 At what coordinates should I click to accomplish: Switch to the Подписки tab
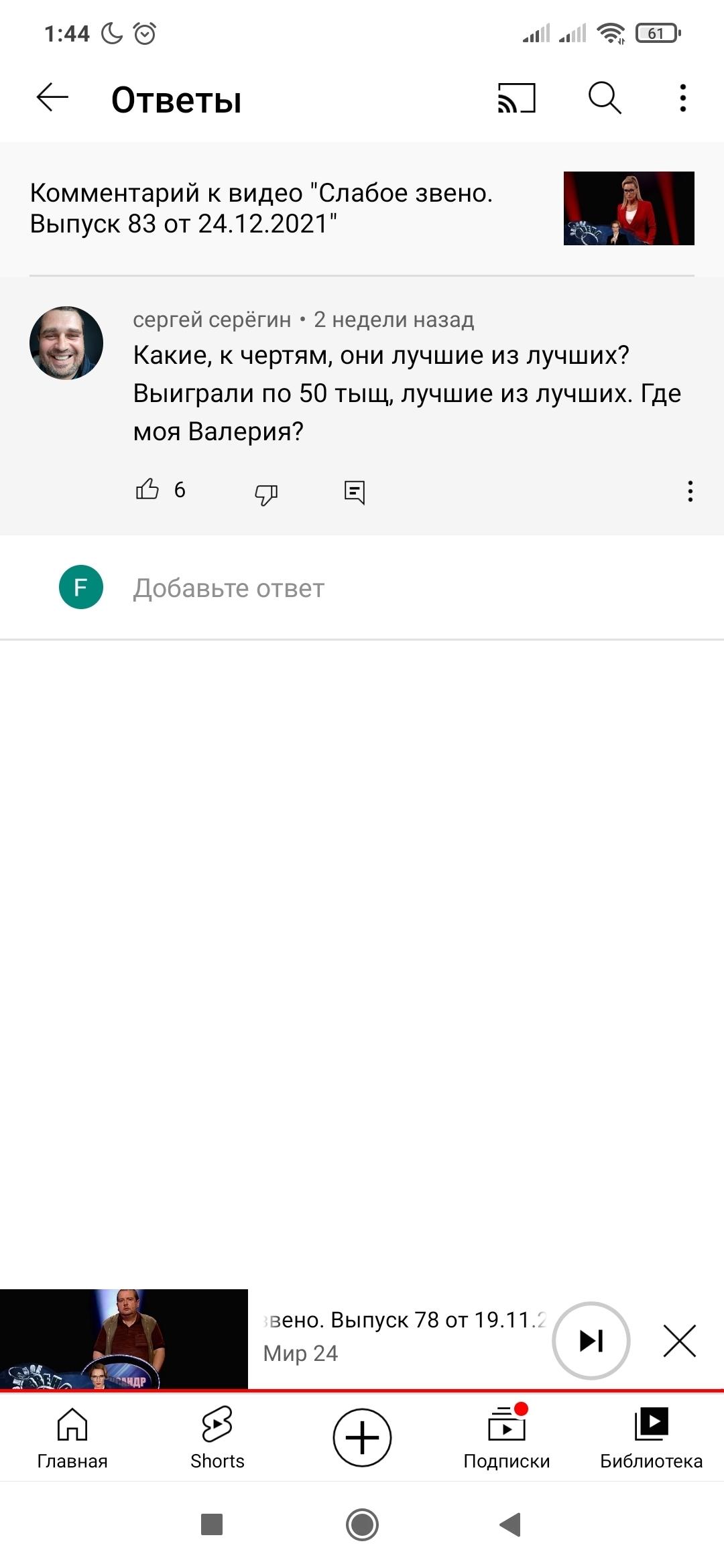pos(507,1438)
